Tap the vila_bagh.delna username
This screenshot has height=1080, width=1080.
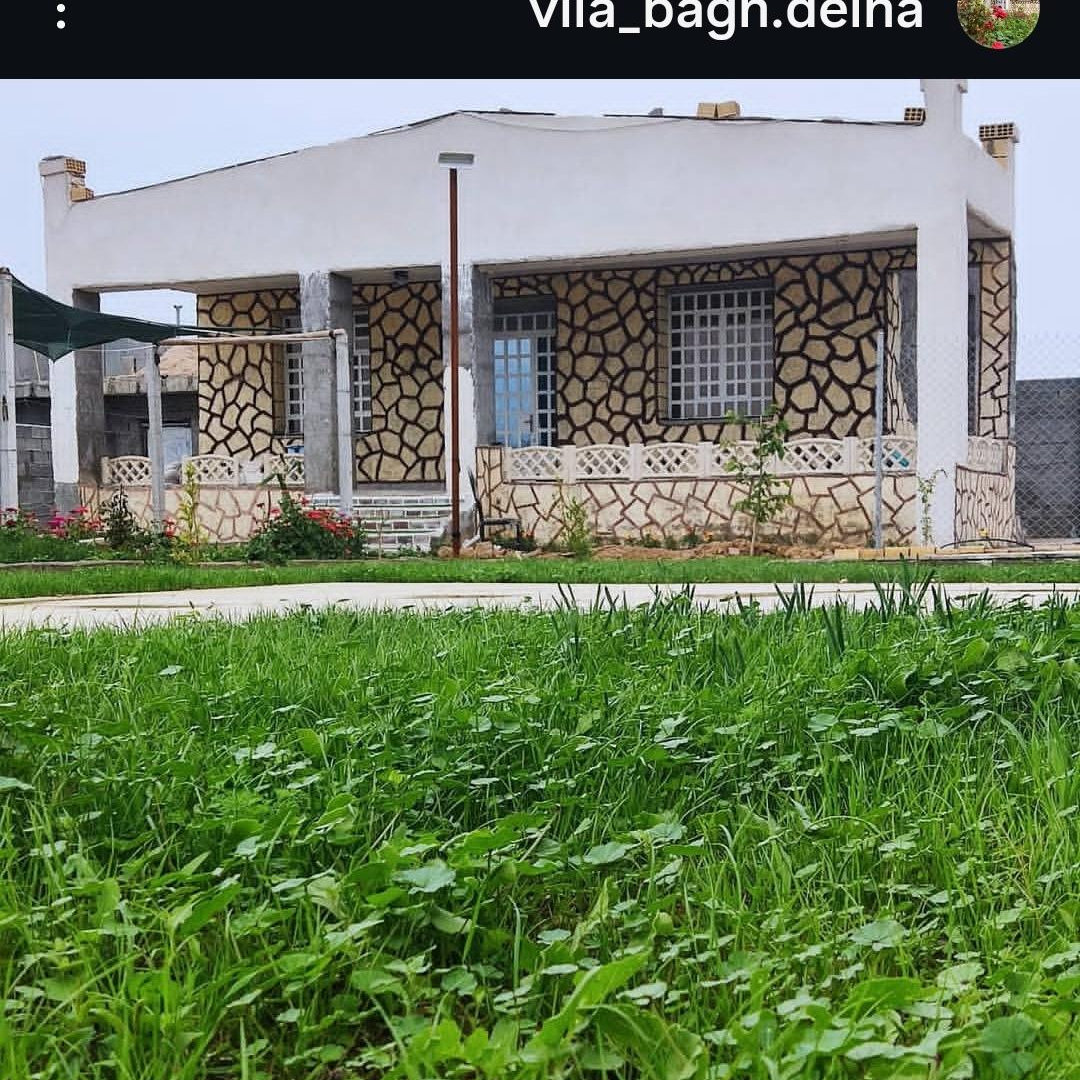[x=726, y=16]
